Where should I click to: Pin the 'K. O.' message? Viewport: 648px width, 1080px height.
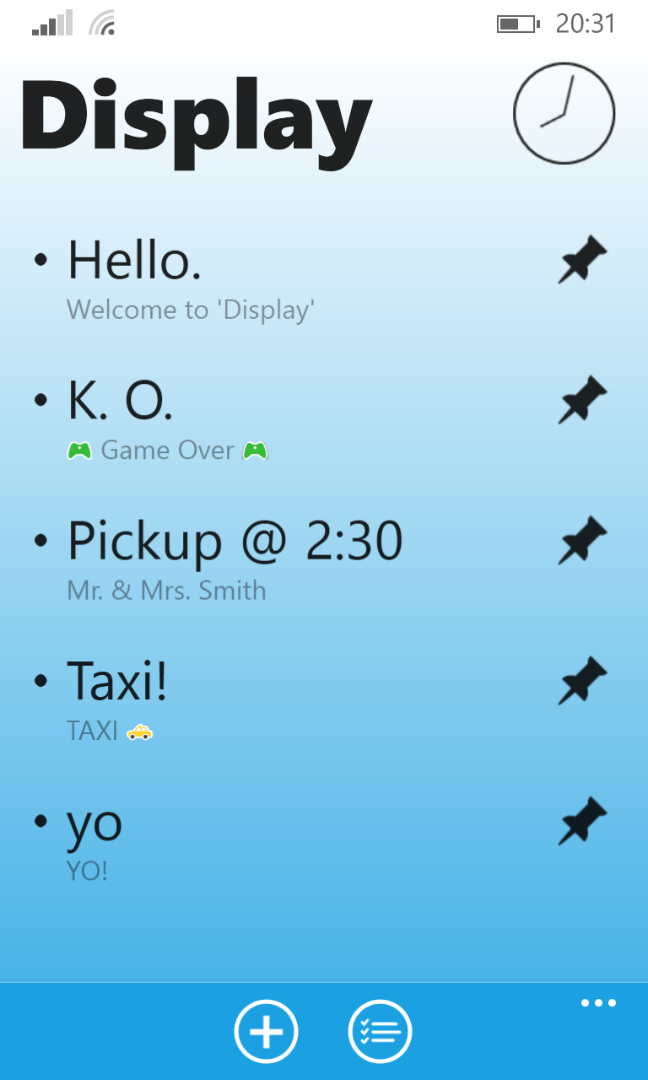(x=583, y=400)
